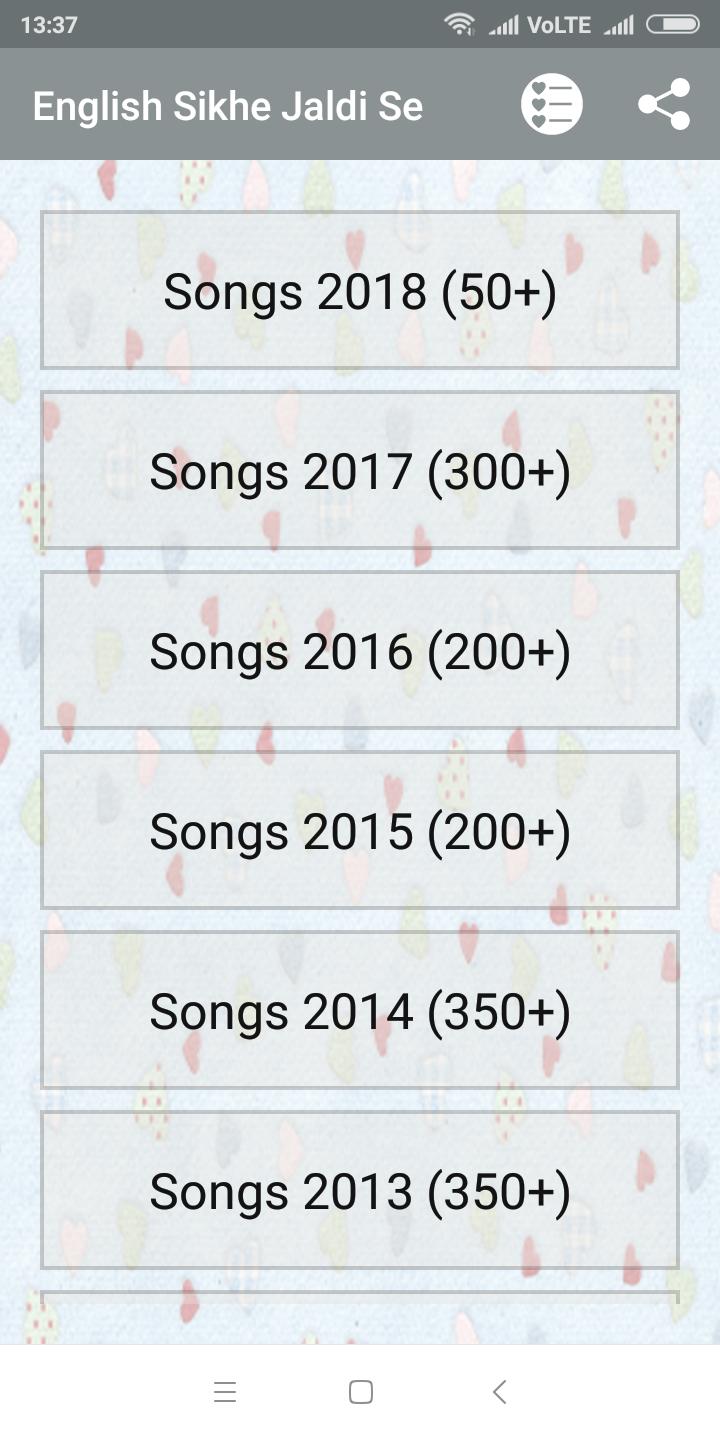720x1440 pixels.
Task: View Songs 2014 (350+)
Action: 360,1010
